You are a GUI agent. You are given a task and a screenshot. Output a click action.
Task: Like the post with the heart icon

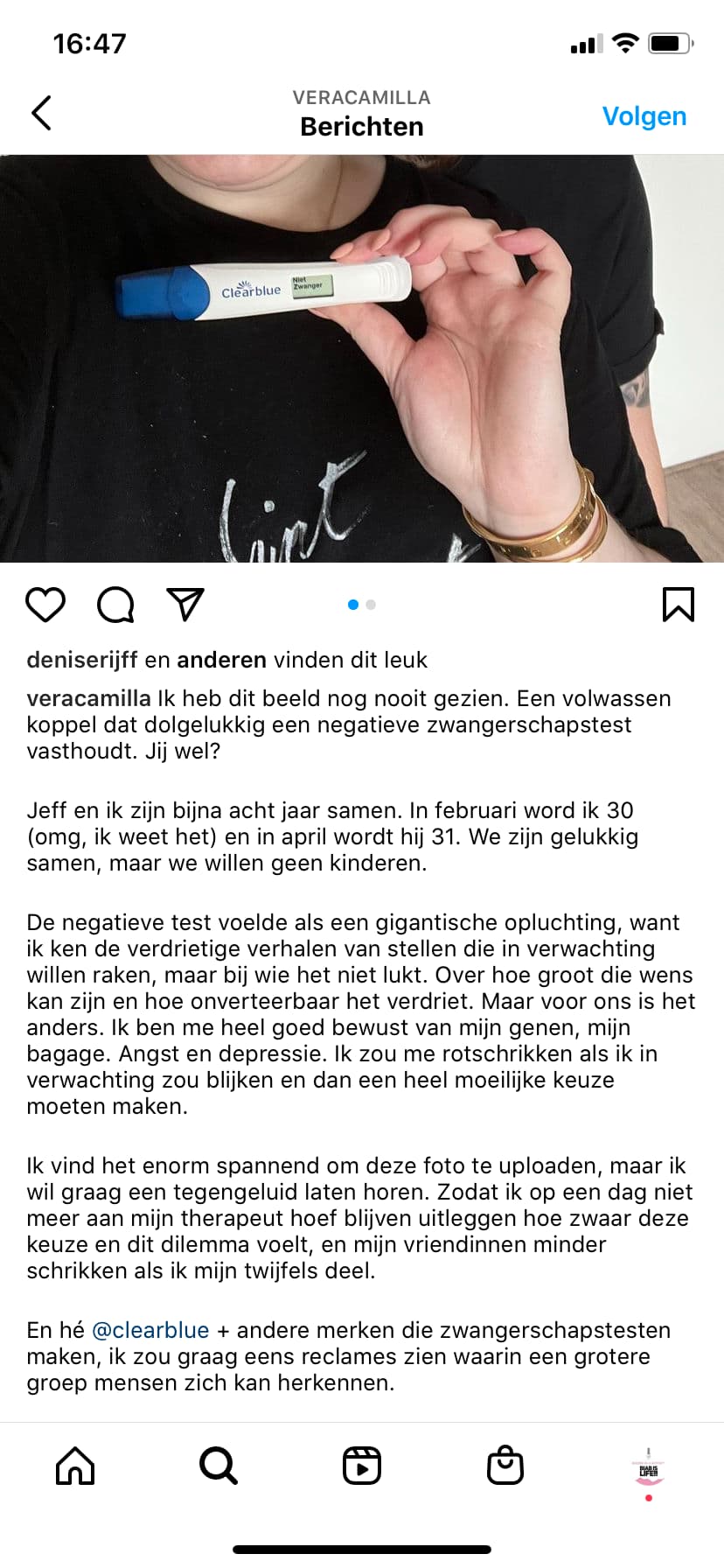click(x=45, y=605)
